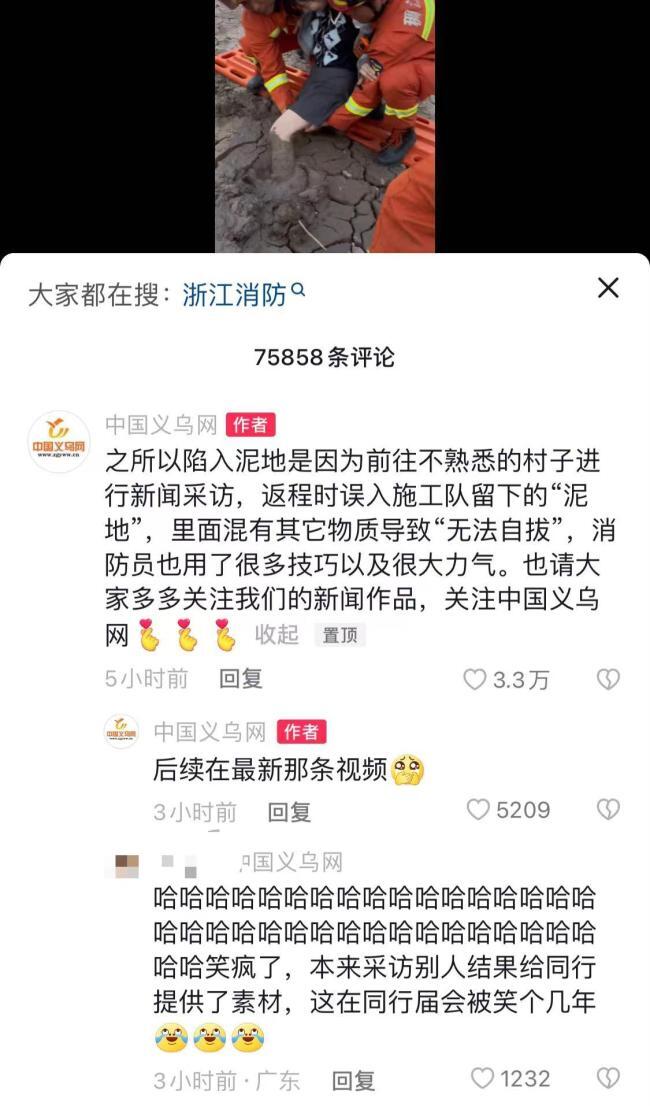Dislike the 哈哈笑疯了 comment
650x1106 pixels.
pyautogui.click(x=608, y=1078)
